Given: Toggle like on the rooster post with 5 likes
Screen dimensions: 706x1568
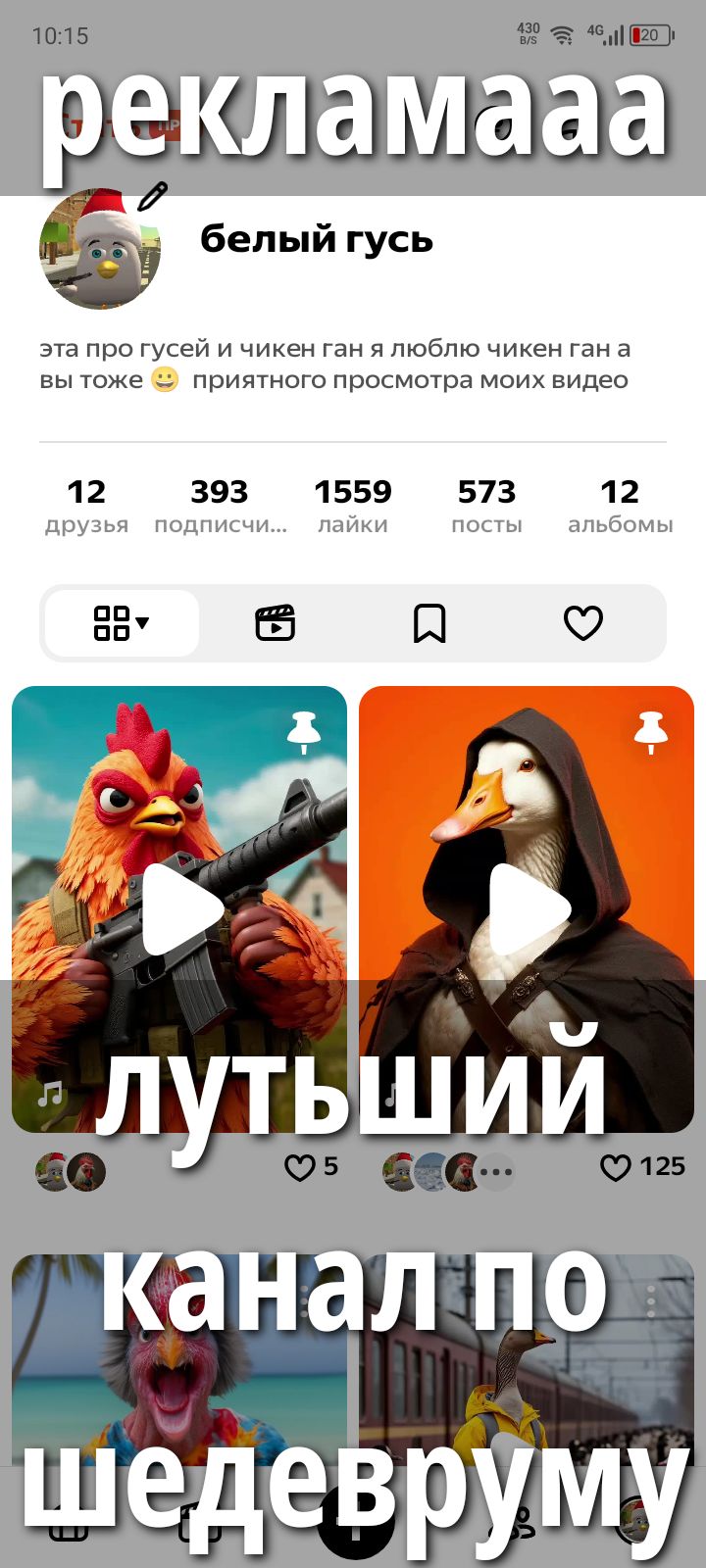Looking at the screenshot, I should (299, 1167).
